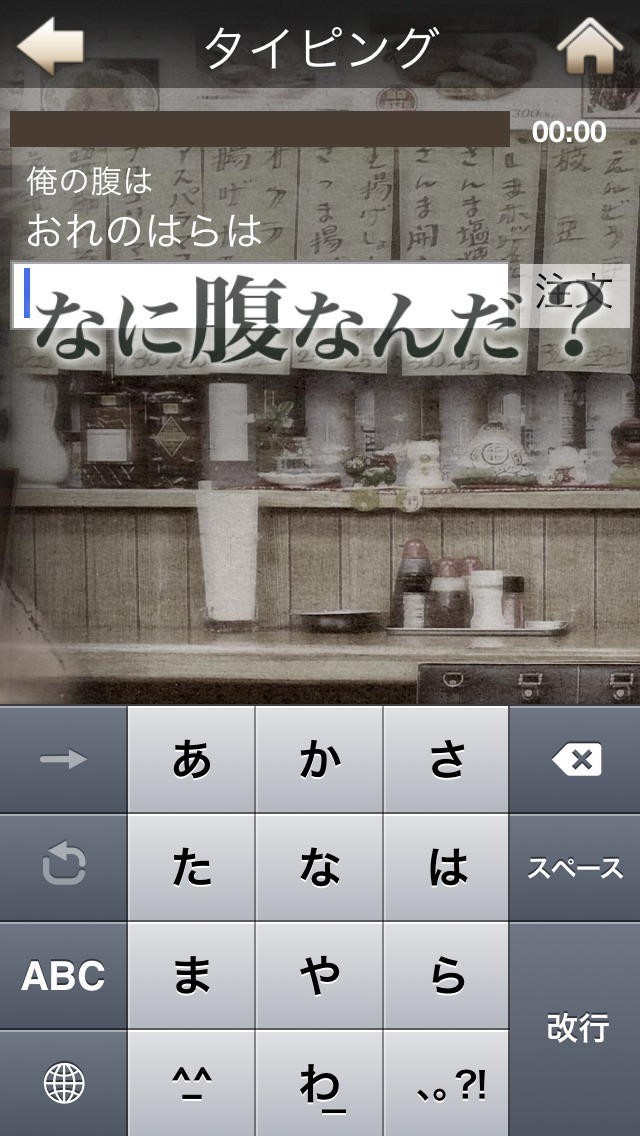The width and height of the screenshot is (640, 1136).
Task: Type the な key
Action: click(x=319, y=867)
